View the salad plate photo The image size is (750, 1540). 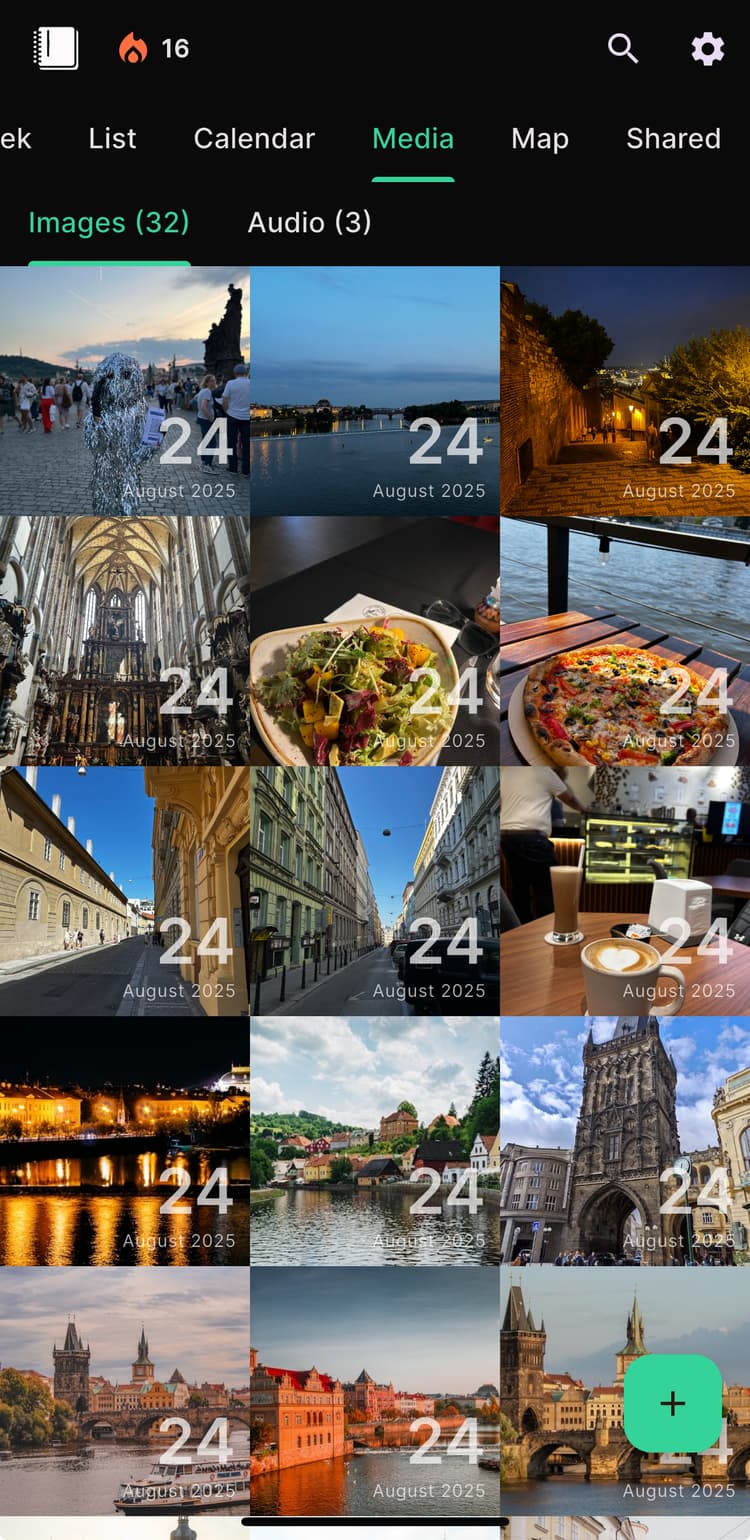[374, 641]
